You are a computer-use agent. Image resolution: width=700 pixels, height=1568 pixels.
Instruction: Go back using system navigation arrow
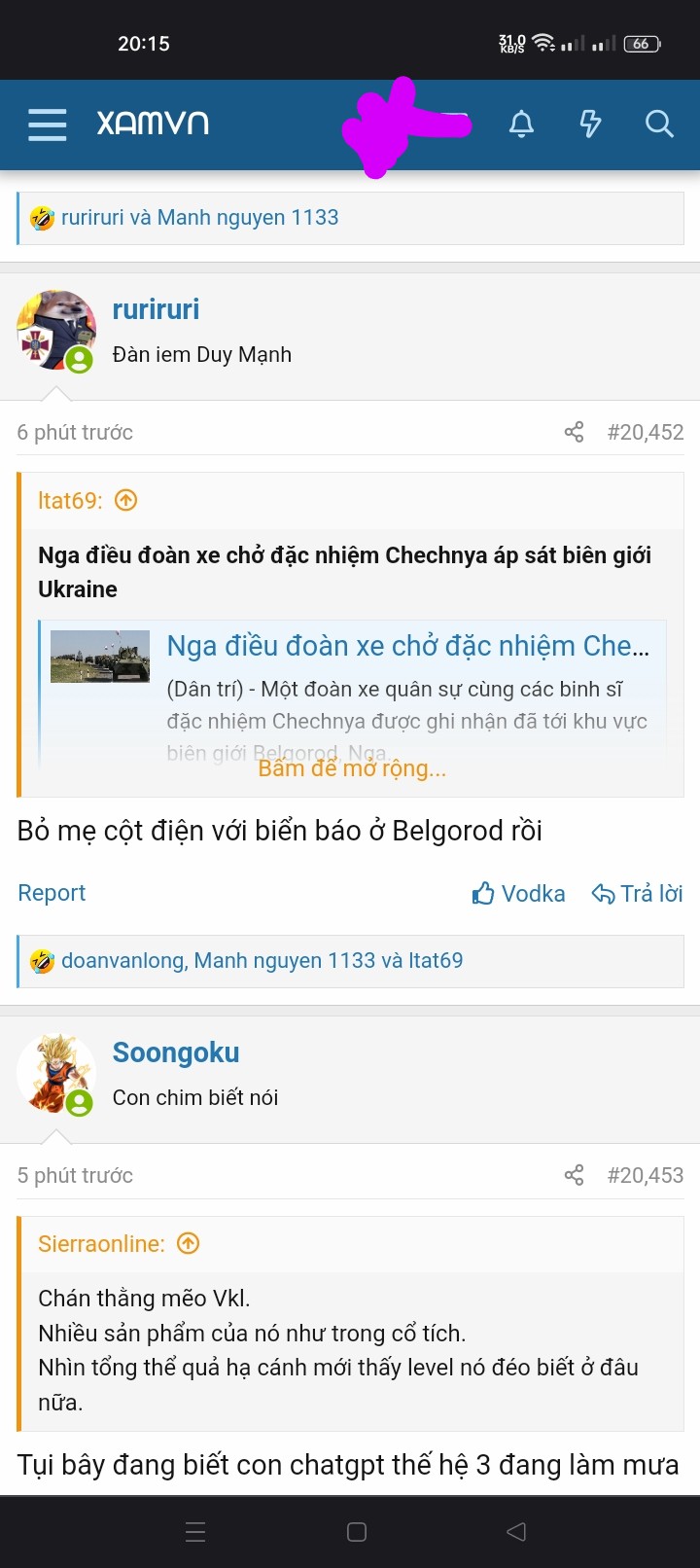pos(516,1532)
